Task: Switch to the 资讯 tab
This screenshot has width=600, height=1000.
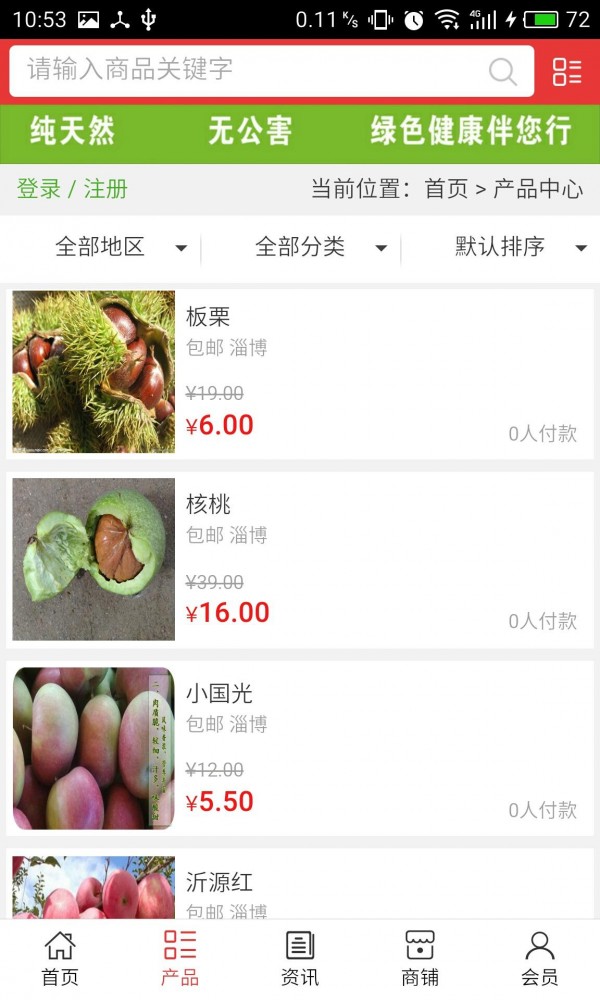Action: pos(300,958)
